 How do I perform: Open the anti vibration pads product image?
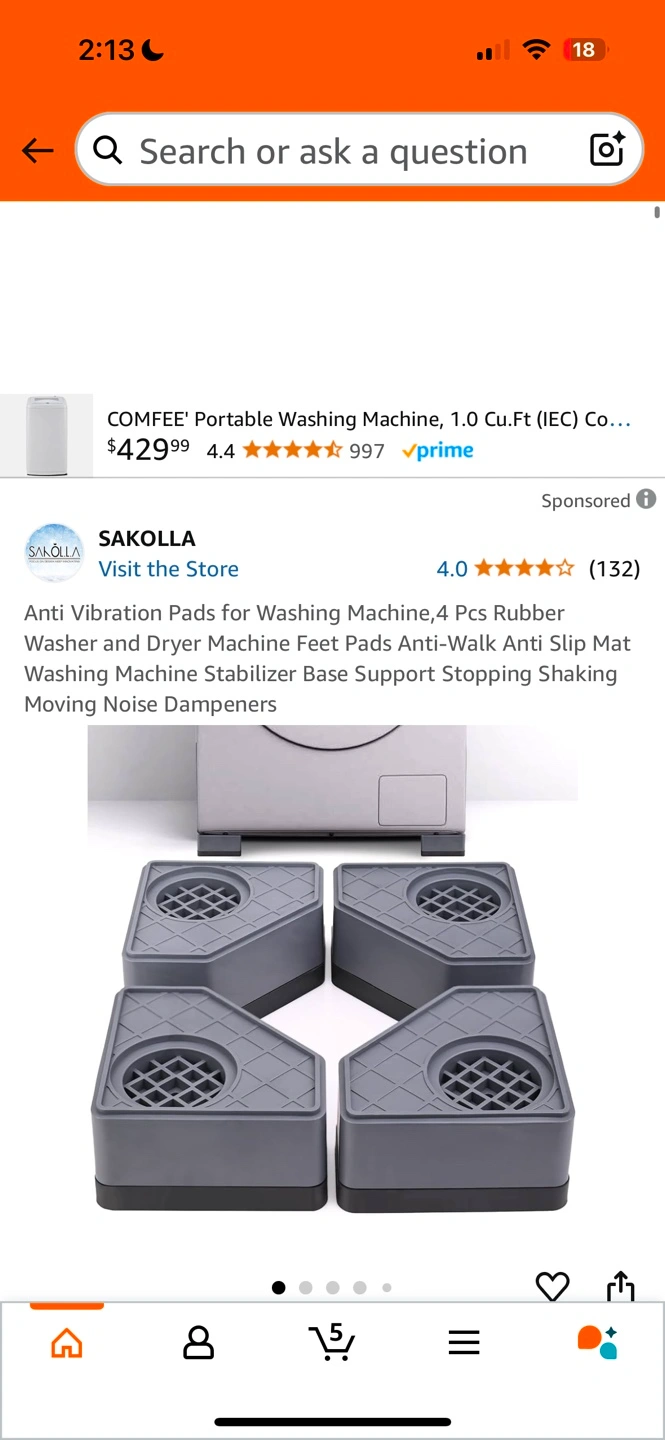pos(332,970)
